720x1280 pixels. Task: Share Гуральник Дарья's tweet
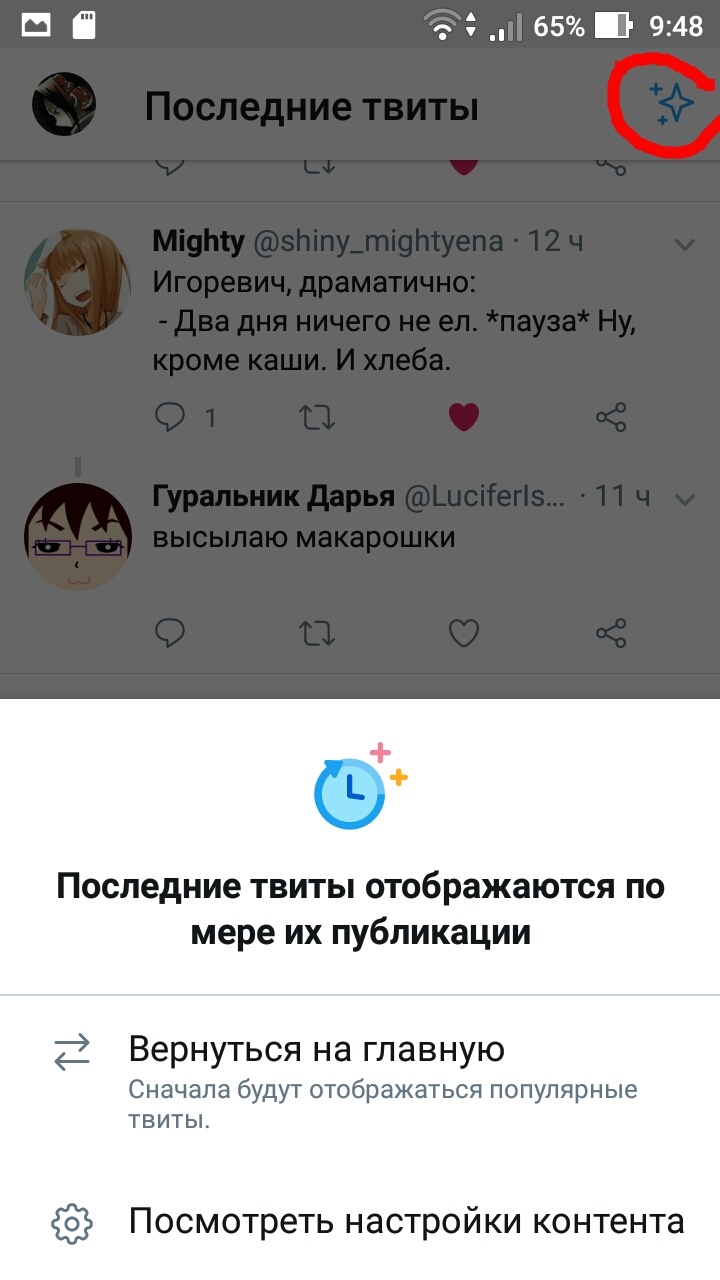tap(610, 632)
